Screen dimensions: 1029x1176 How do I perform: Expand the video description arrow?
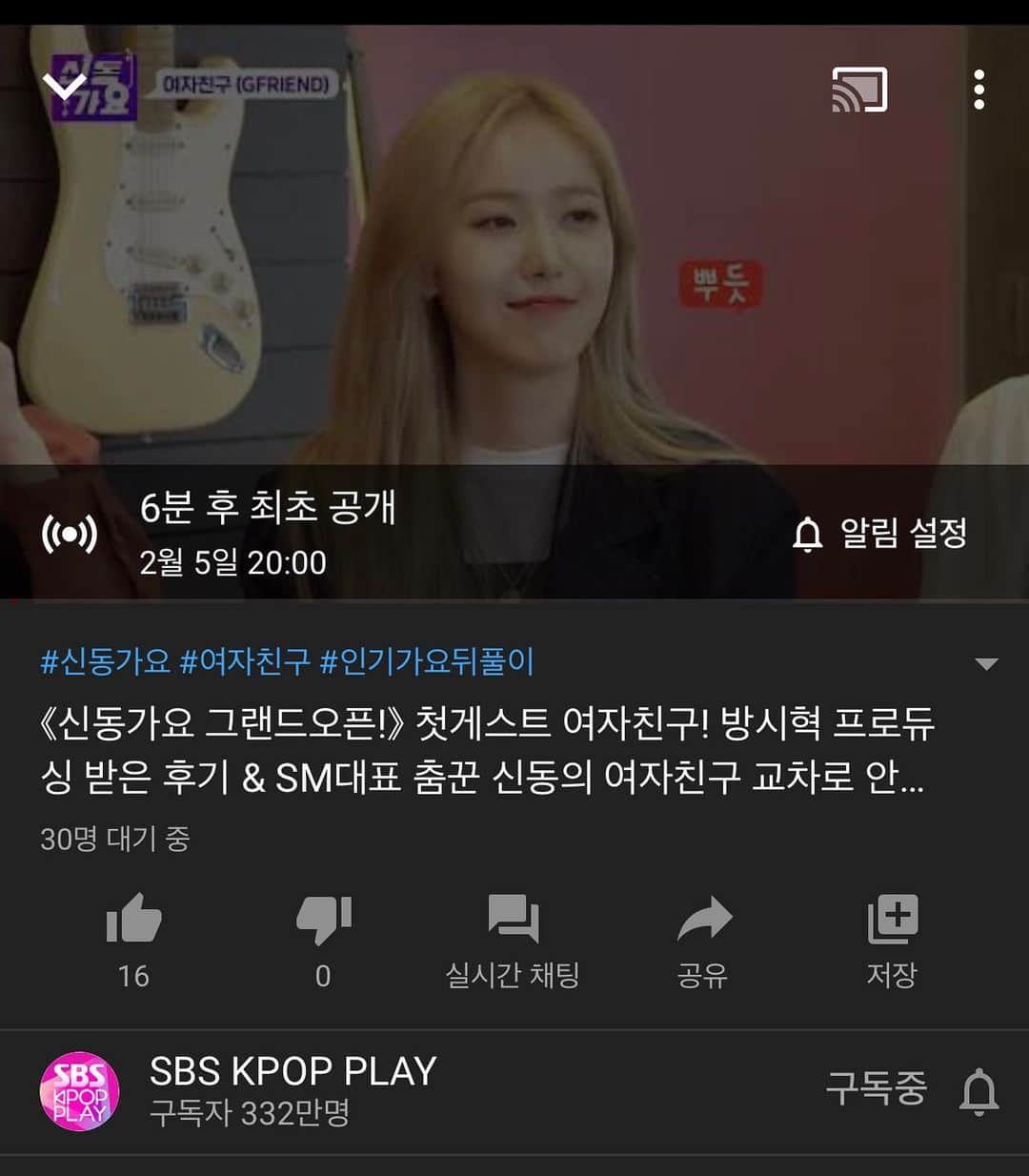coord(987,663)
